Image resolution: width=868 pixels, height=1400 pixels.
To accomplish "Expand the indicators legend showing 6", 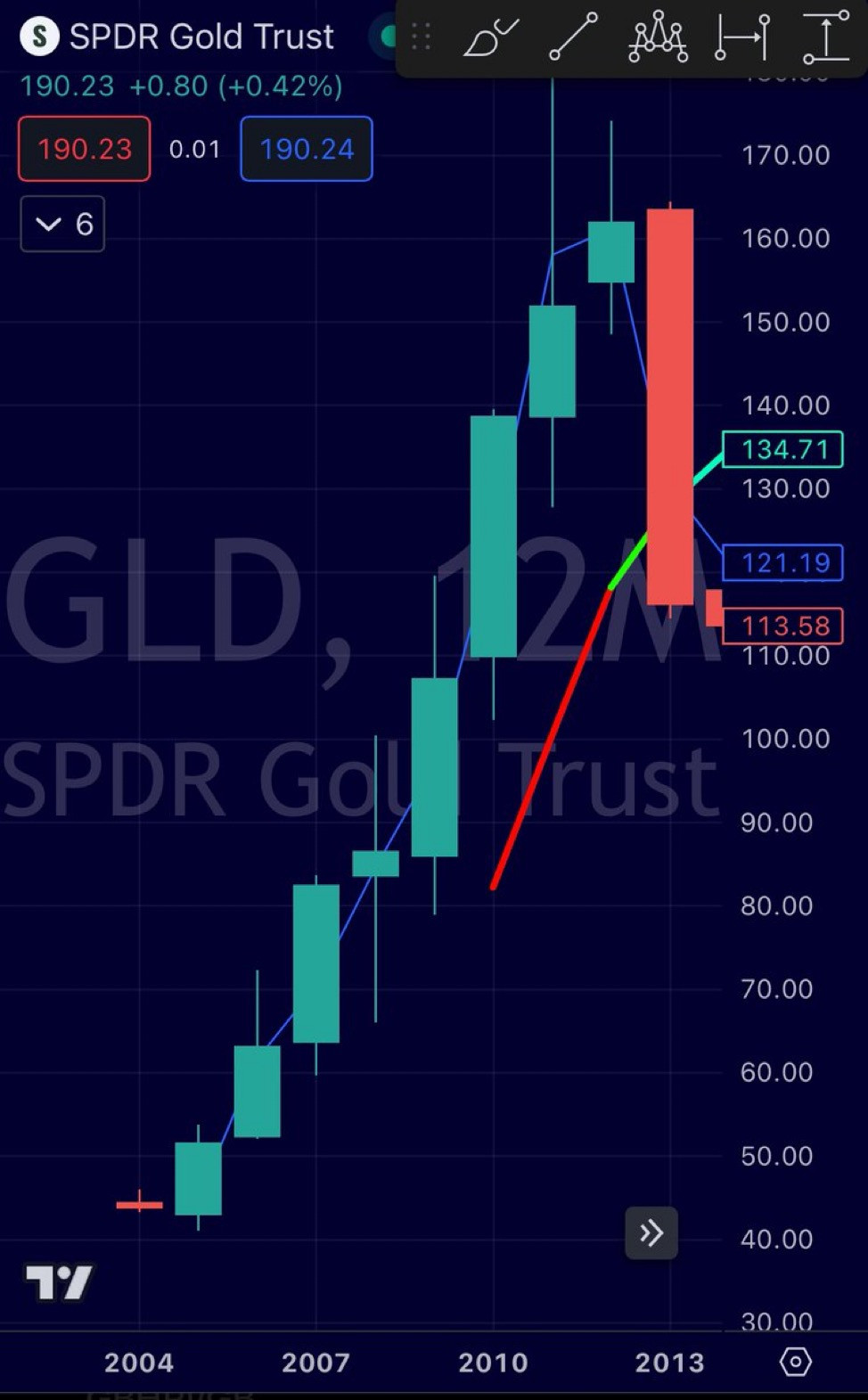I will click(62, 224).
